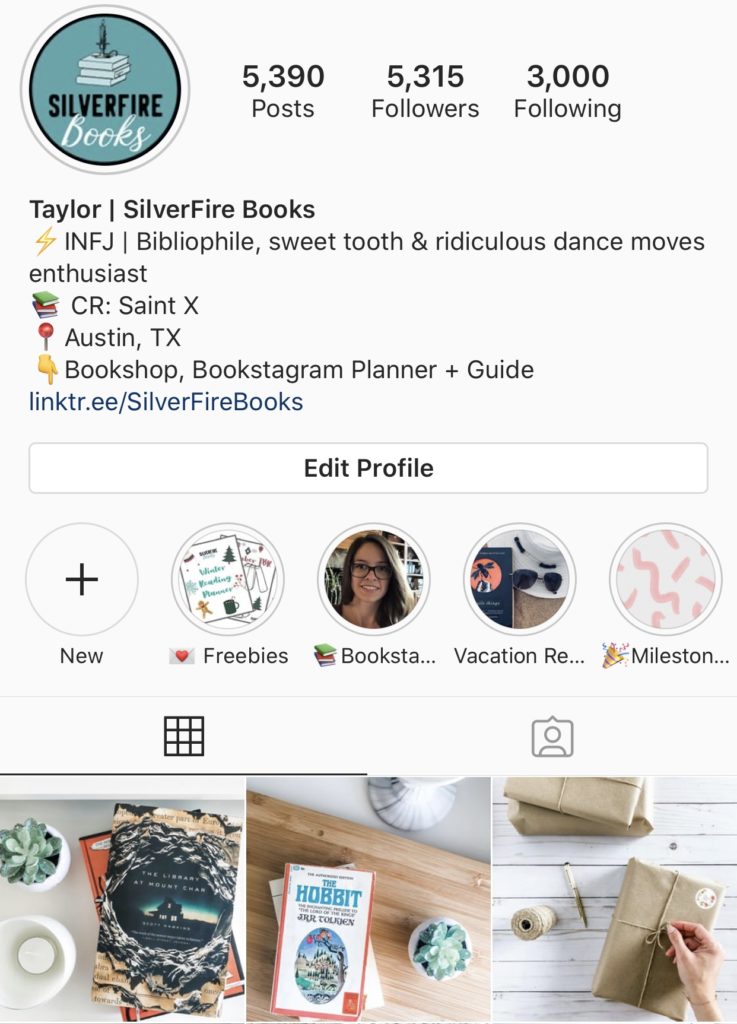Open the linktr.ee/SilverFireBooks link

point(166,402)
